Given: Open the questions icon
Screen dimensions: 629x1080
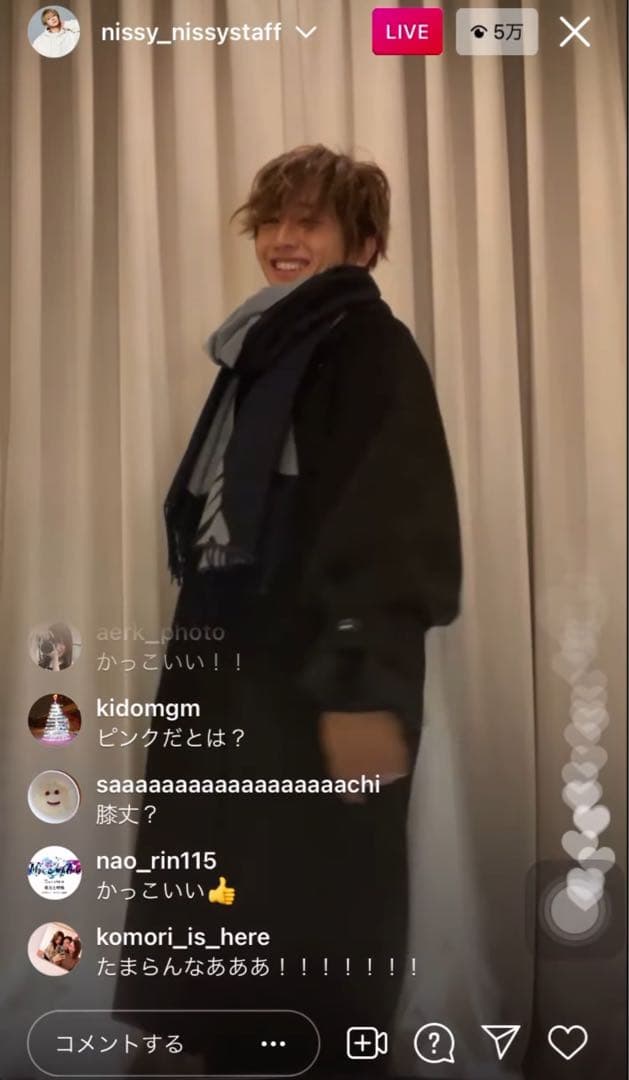Looking at the screenshot, I should [x=434, y=1043].
